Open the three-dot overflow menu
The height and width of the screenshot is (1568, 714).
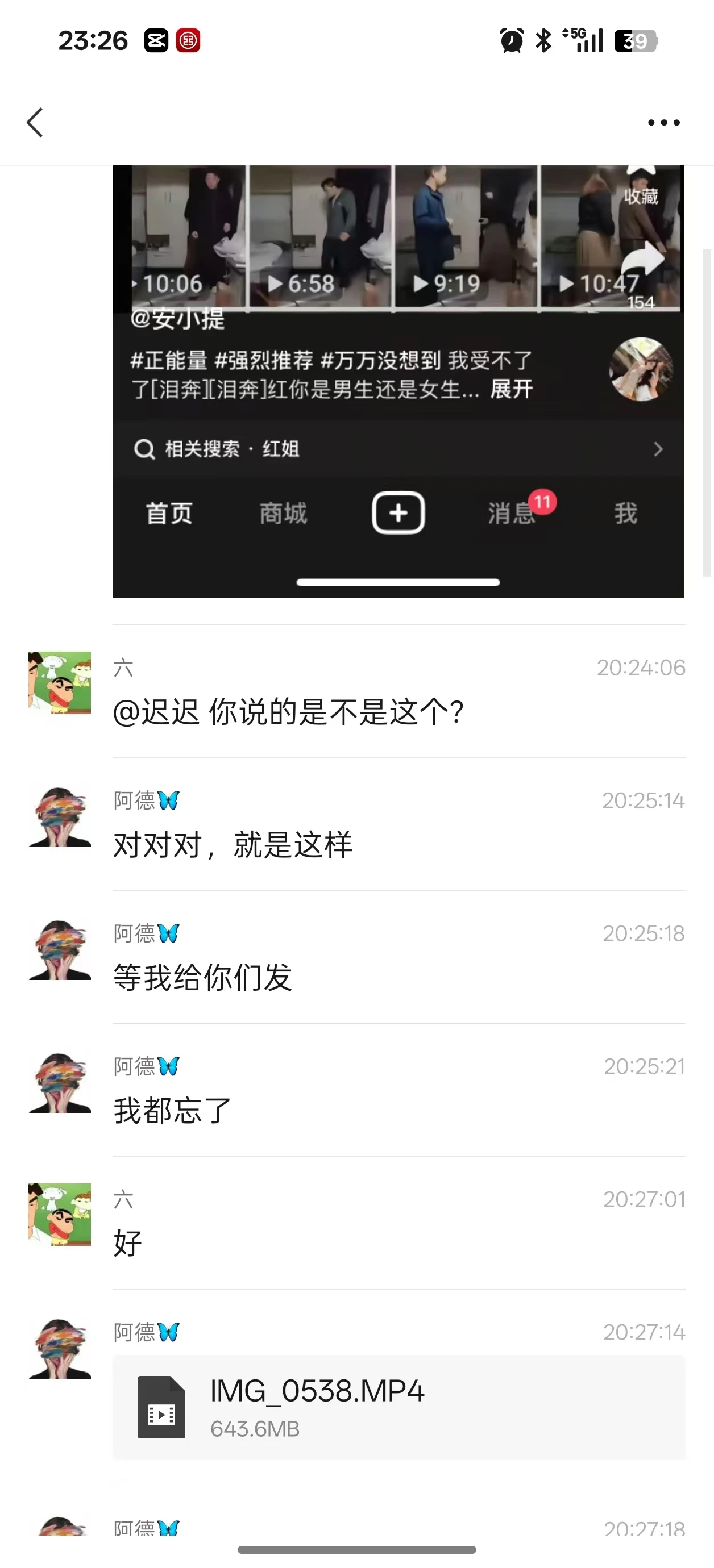[663, 122]
